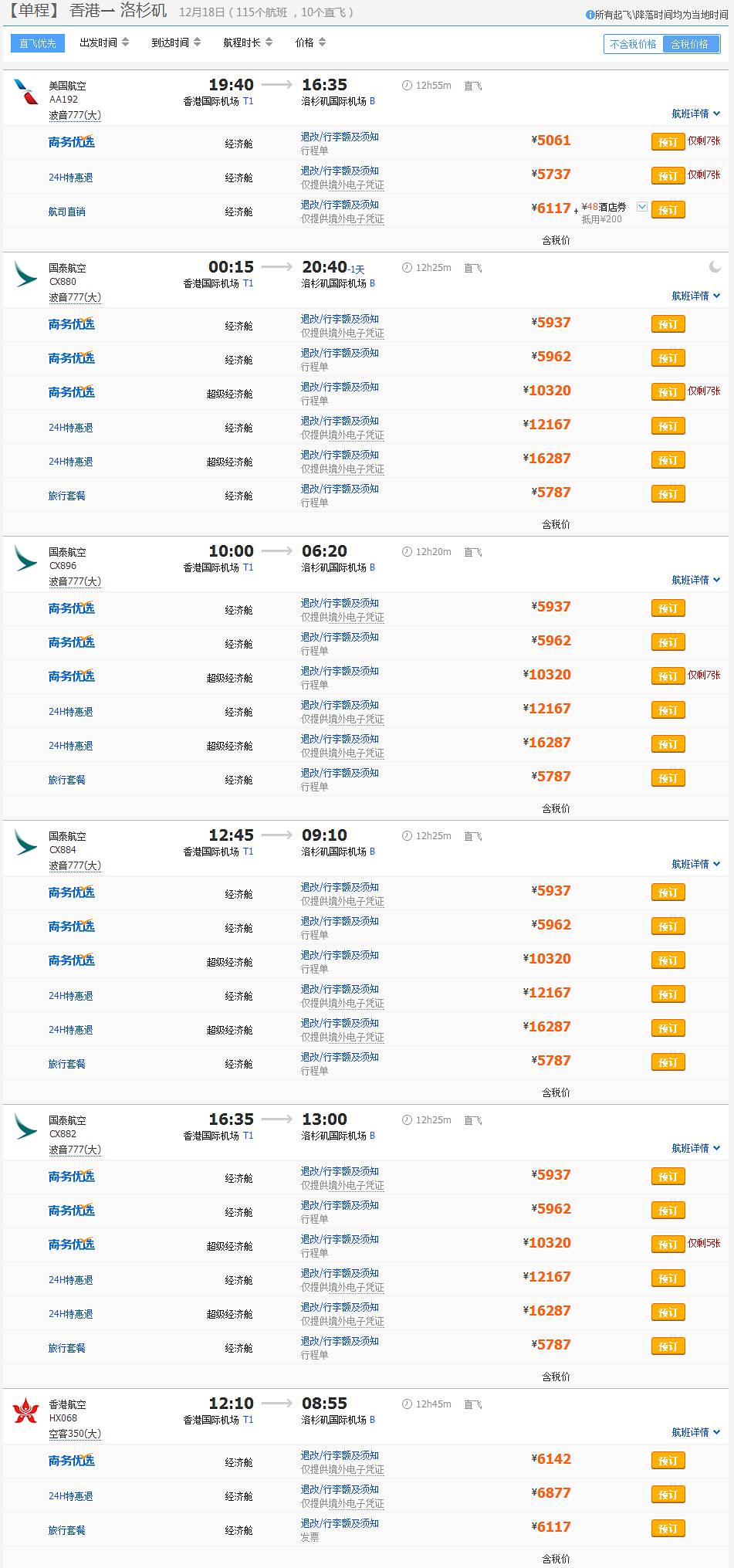Open 退改/行李额及须知 for AA192 ¥5737 fare

tap(340, 171)
